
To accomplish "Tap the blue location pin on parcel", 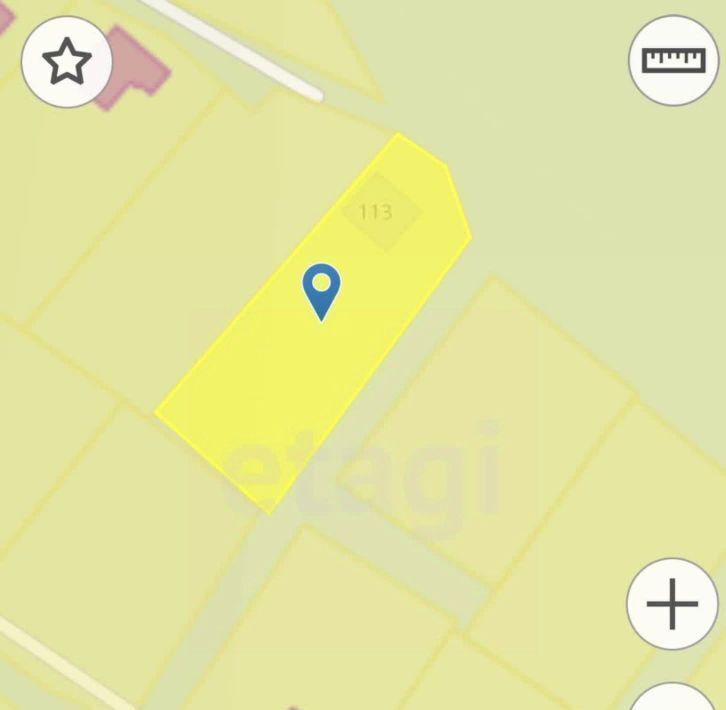I will [x=321, y=290].
